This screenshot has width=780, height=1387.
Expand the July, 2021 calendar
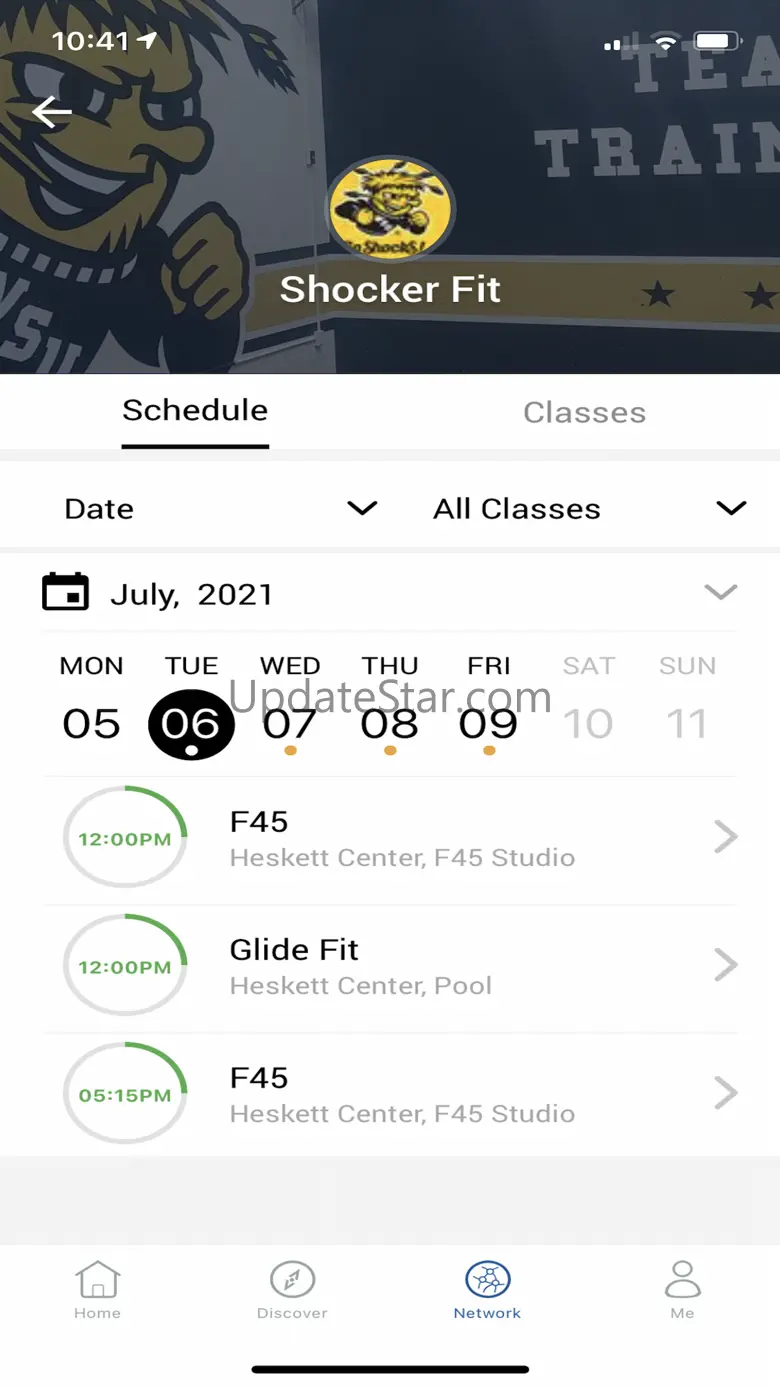pyautogui.click(x=720, y=593)
